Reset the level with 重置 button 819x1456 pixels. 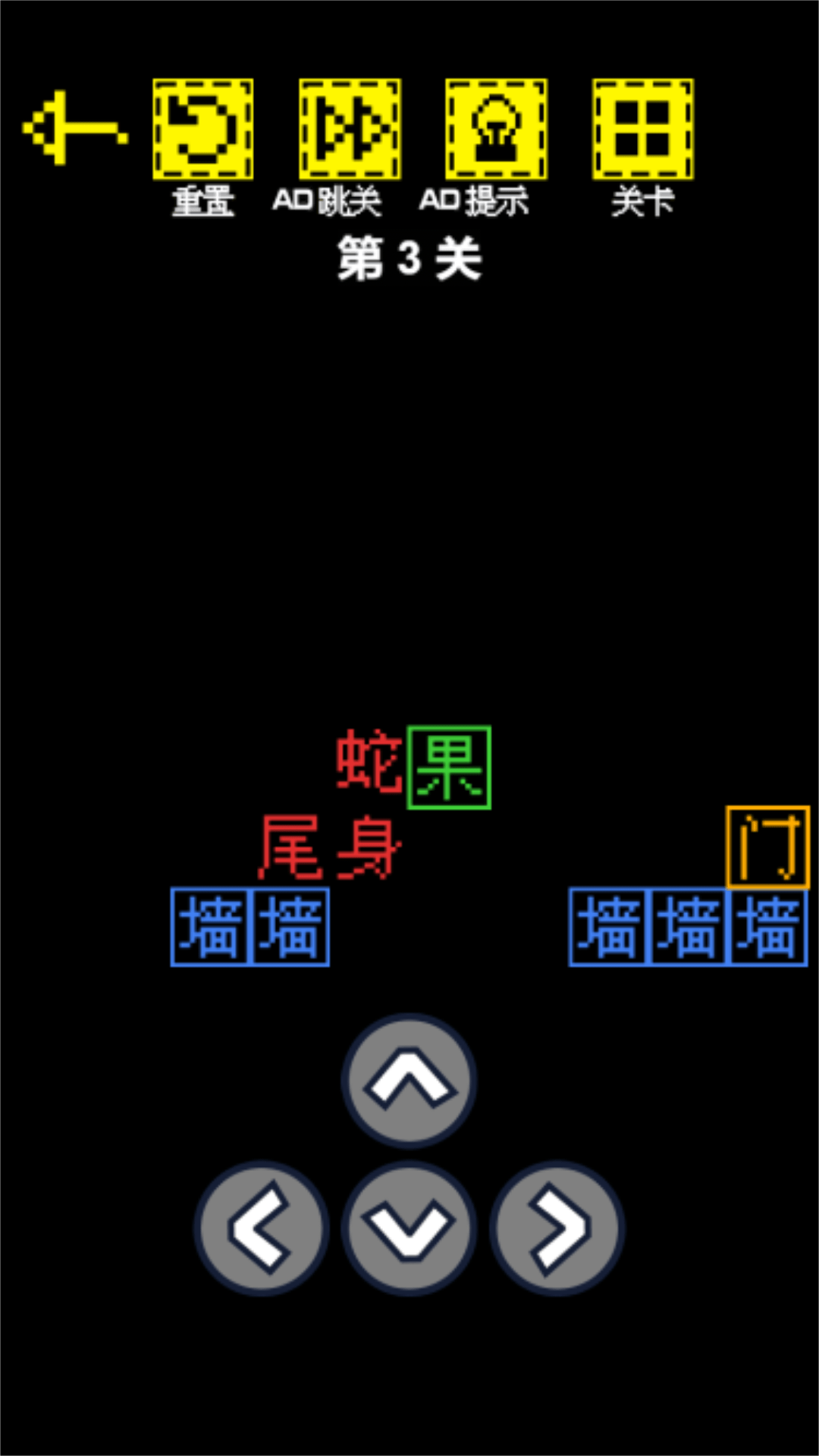coord(202,129)
